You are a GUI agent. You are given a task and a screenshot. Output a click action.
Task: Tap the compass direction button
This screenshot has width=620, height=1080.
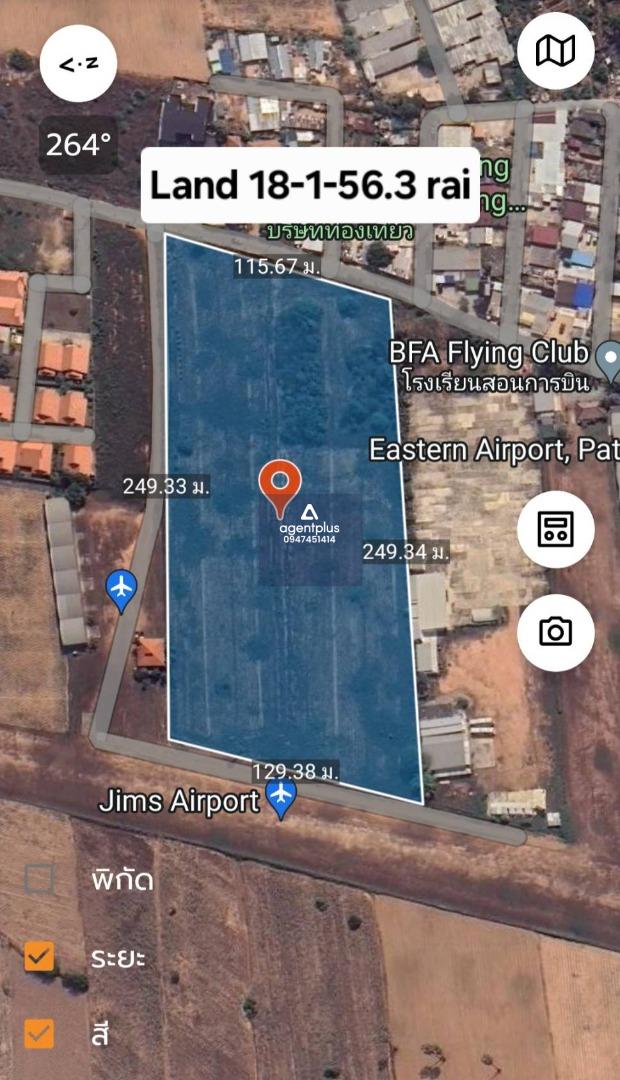[x=79, y=64]
